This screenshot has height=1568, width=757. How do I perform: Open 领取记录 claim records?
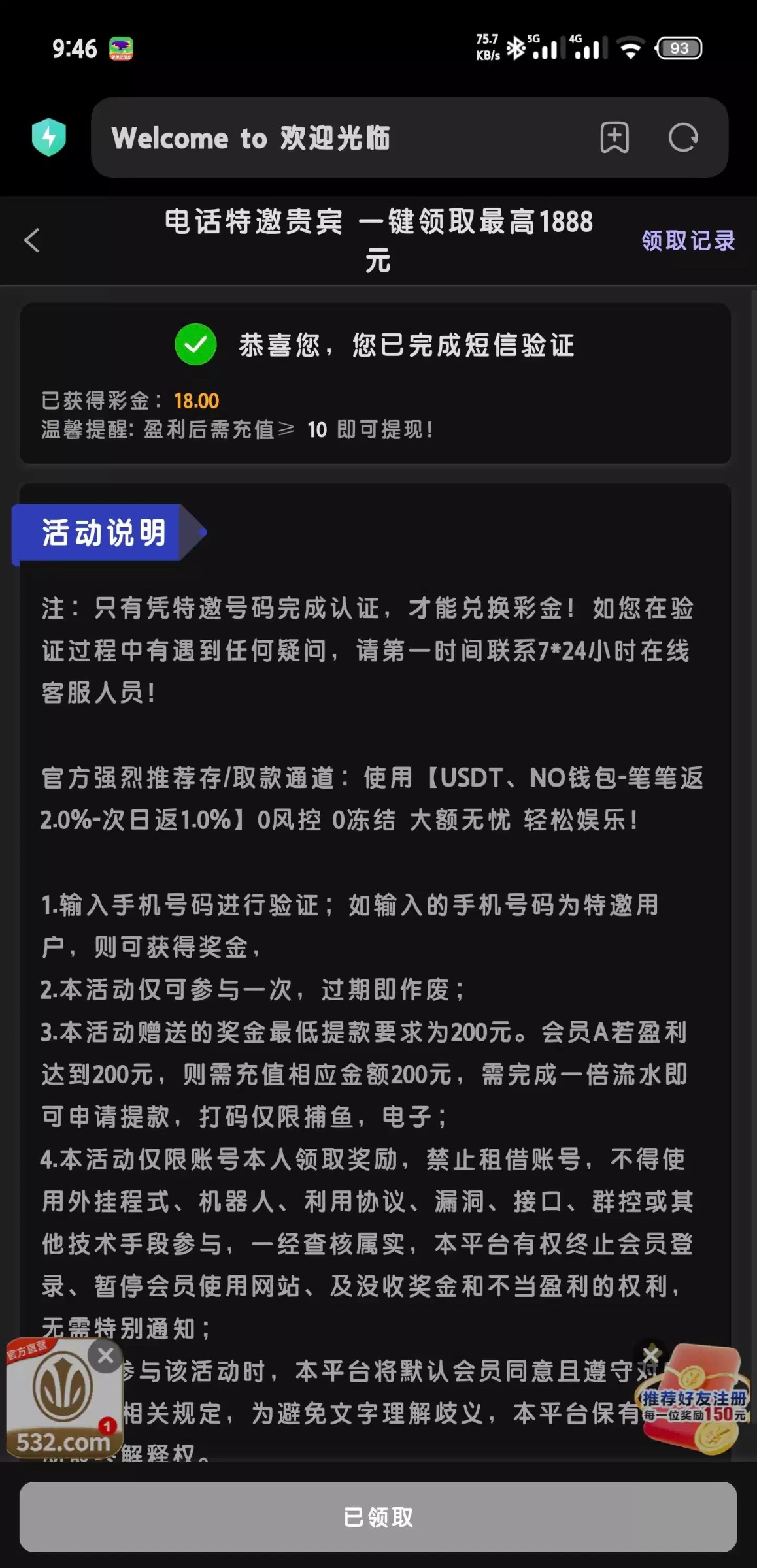(x=688, y=240)
